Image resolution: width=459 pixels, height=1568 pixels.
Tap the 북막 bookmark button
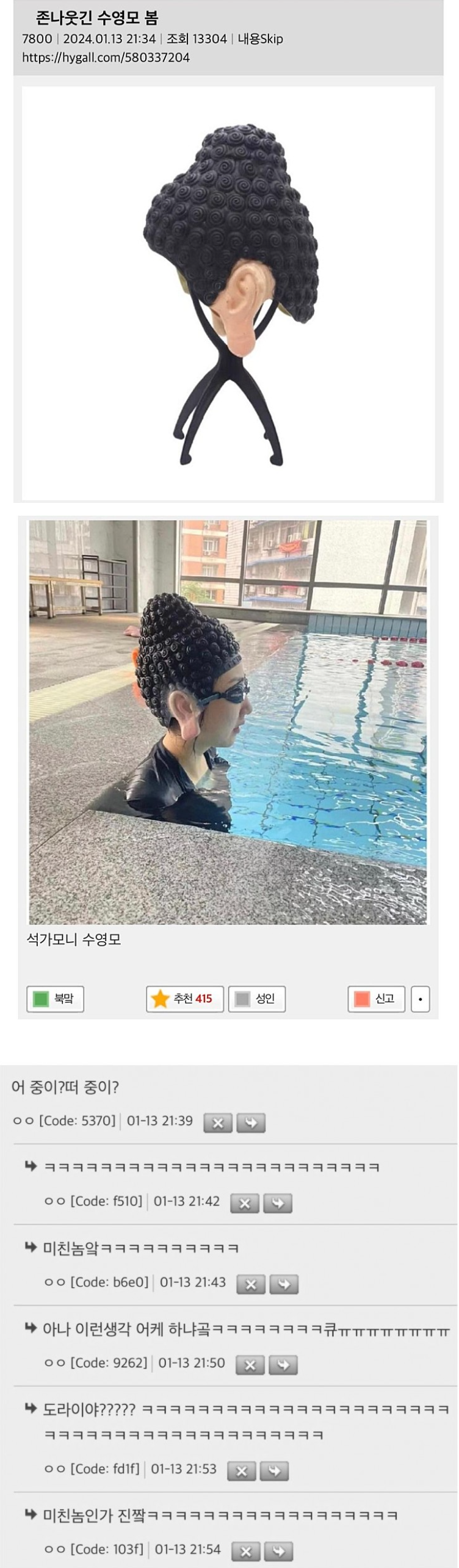point(55,999)
